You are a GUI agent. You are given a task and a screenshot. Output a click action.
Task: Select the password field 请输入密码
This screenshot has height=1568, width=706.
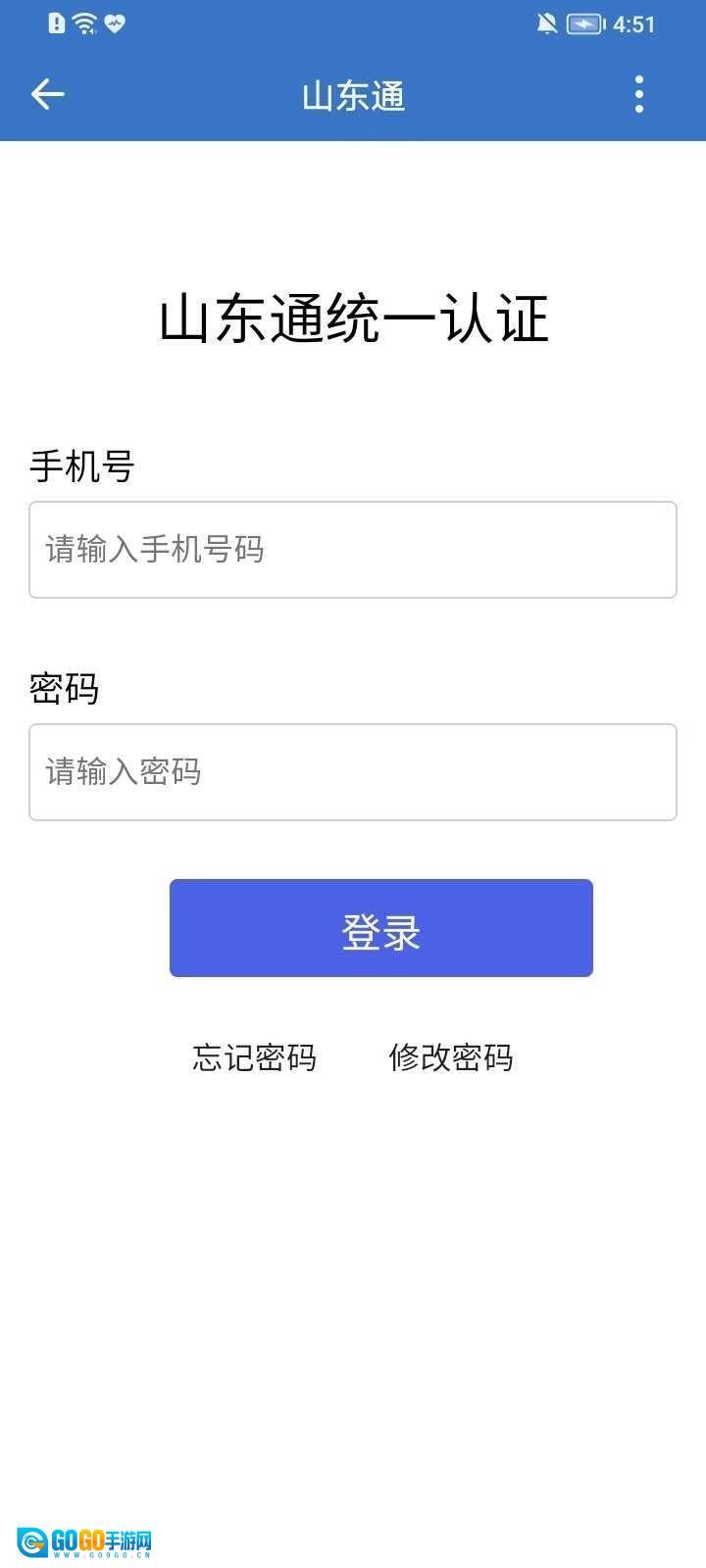coord(353,772)
